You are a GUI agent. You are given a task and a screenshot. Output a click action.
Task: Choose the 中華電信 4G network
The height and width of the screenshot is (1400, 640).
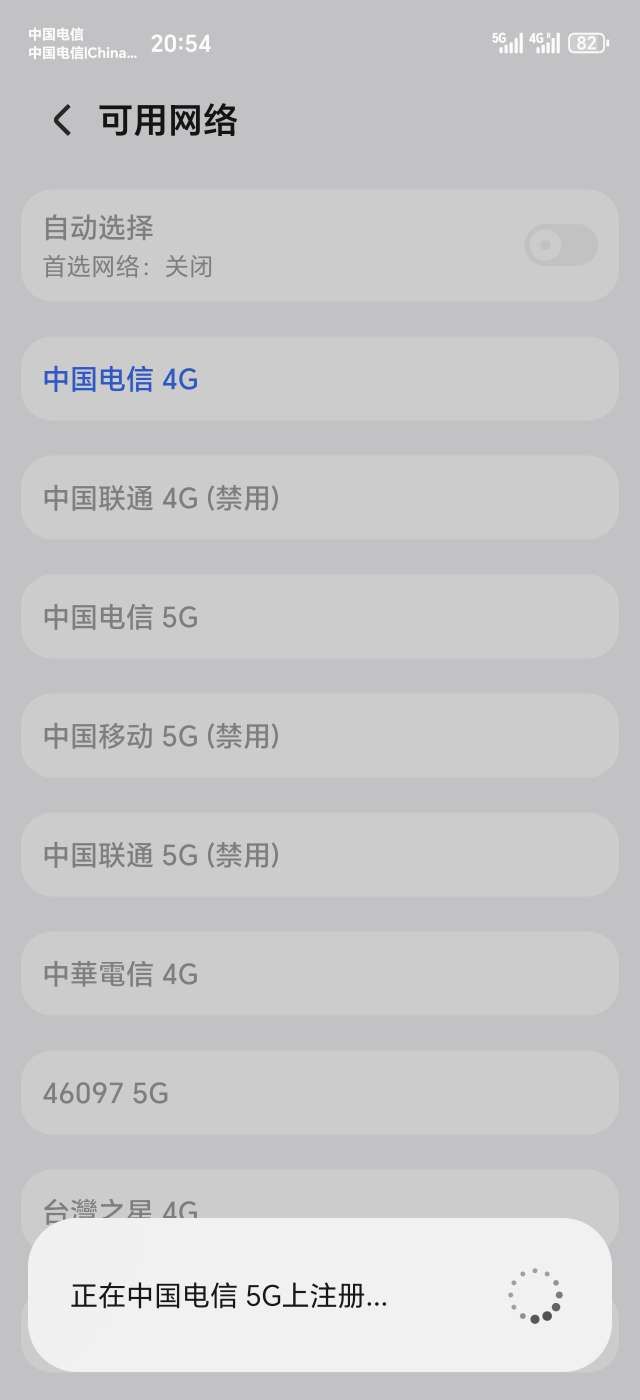click(x=320, y=974)
